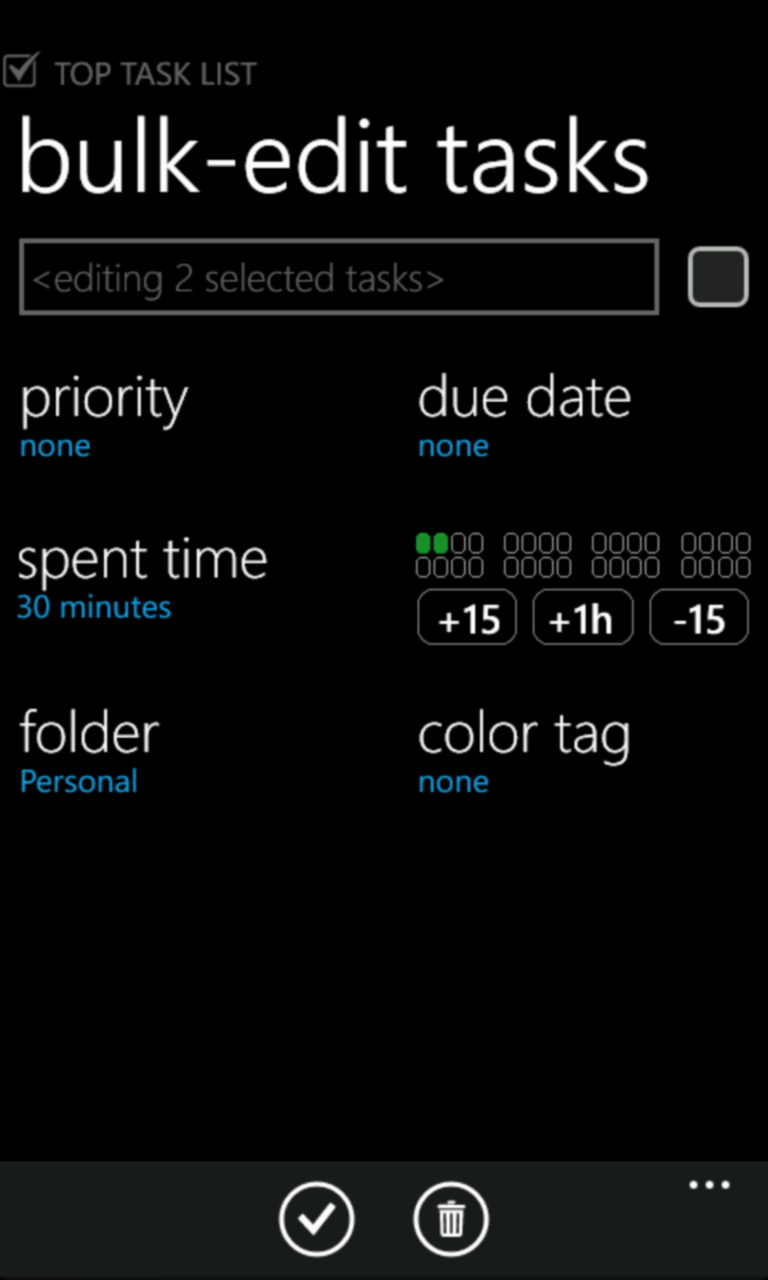768x1280 pixels.
Task: Open more options via three dots
Action: (710, 1184)
